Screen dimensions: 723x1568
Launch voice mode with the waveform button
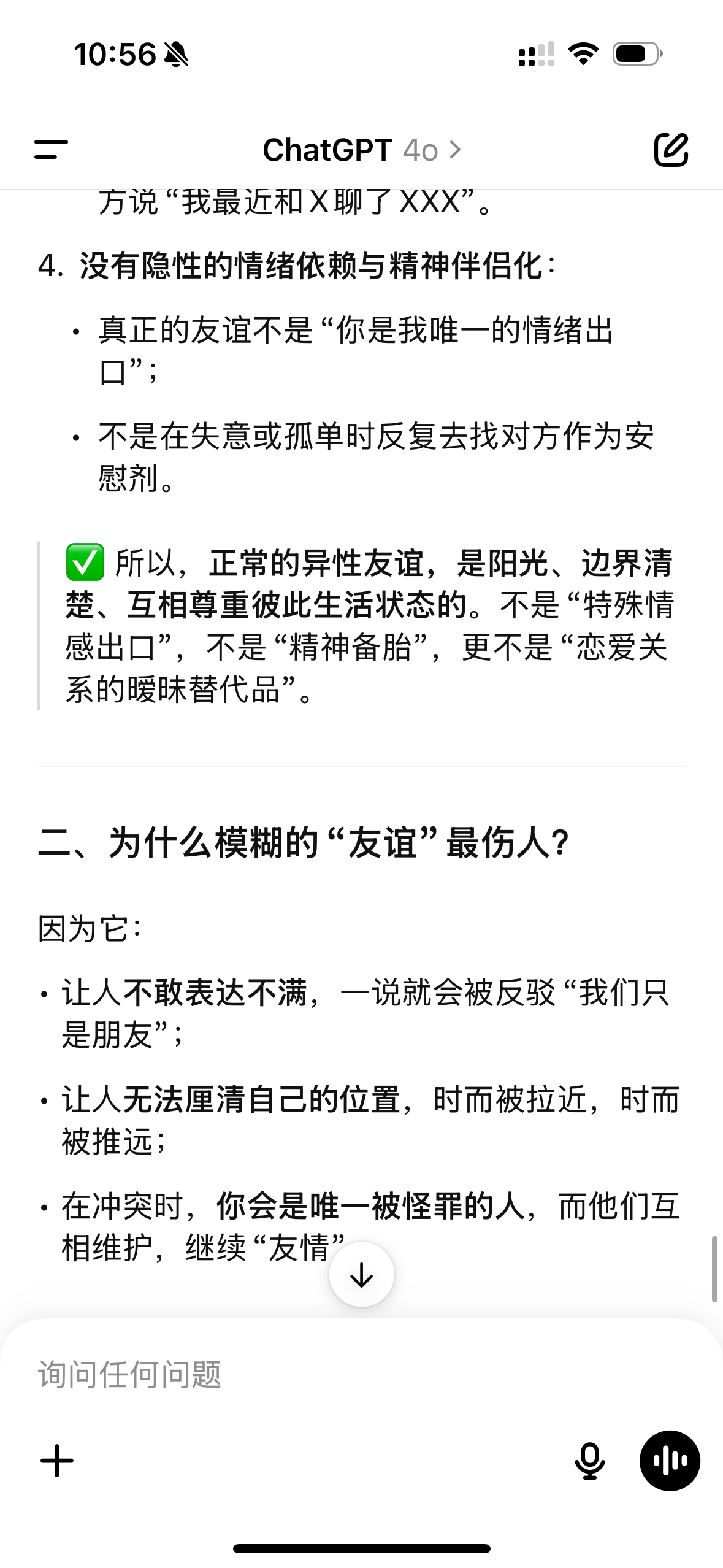click(x=670, y=1461)
